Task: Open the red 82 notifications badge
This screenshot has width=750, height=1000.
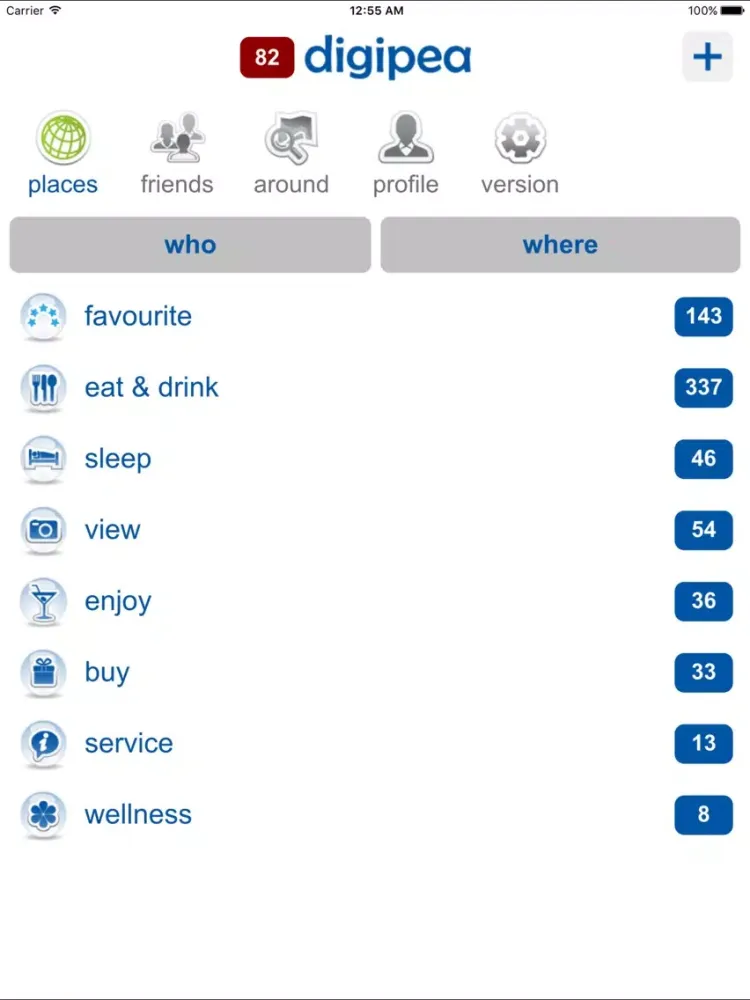Action: [x=267, y=58]
